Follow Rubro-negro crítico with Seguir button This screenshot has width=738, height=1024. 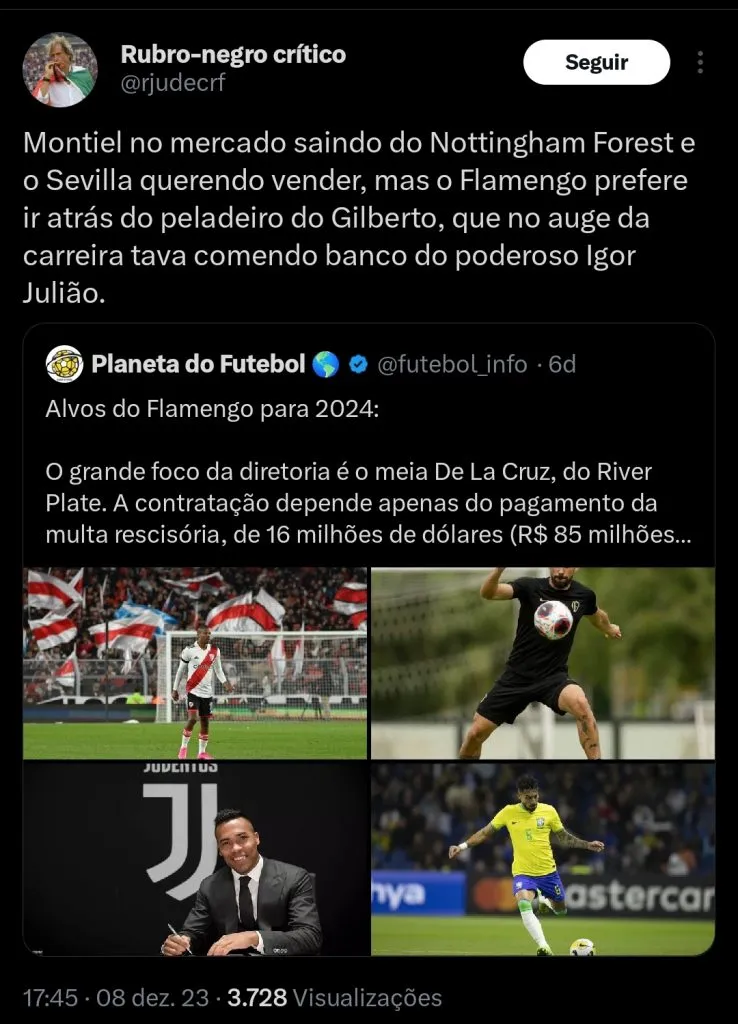[596, 62]
